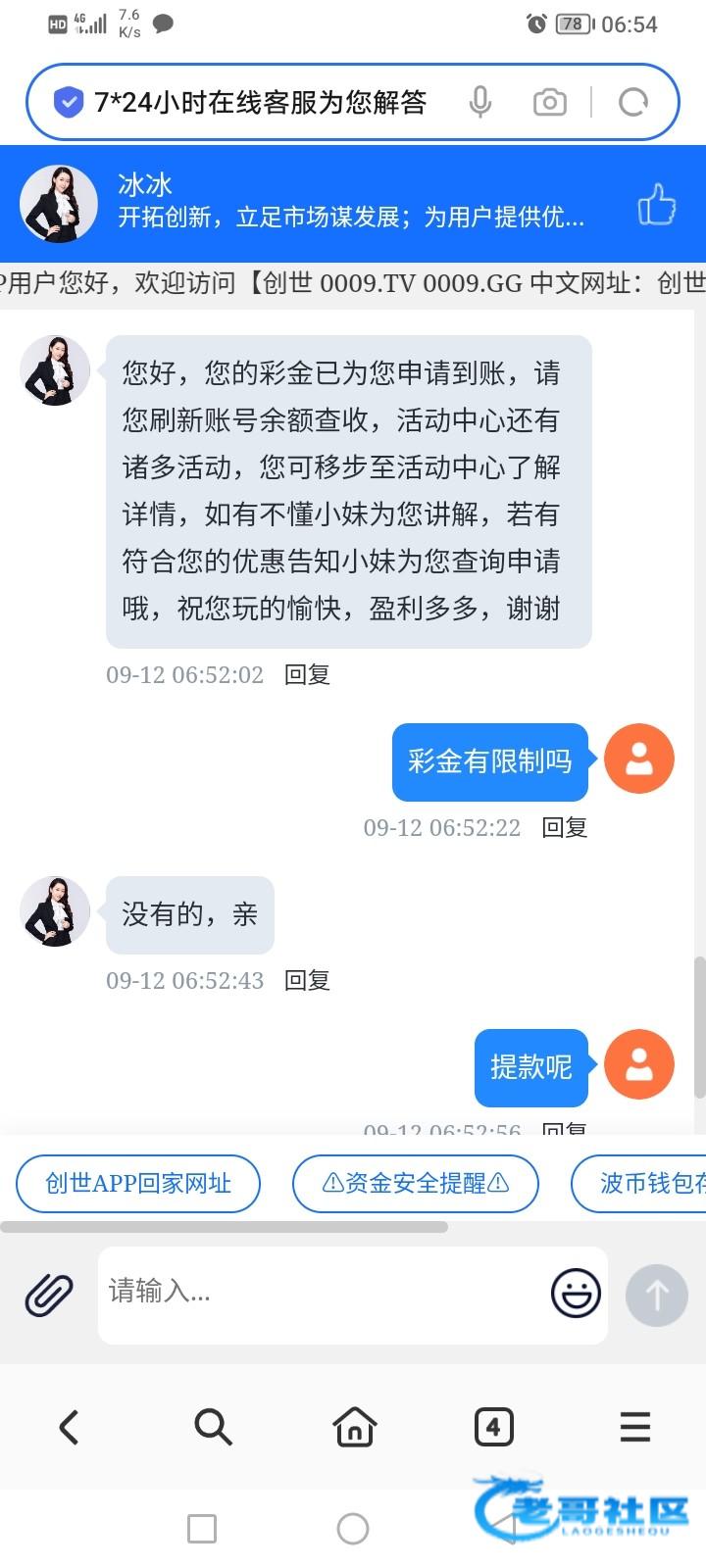
Task: Go to the browser home page
Action: click(354, 1427)
